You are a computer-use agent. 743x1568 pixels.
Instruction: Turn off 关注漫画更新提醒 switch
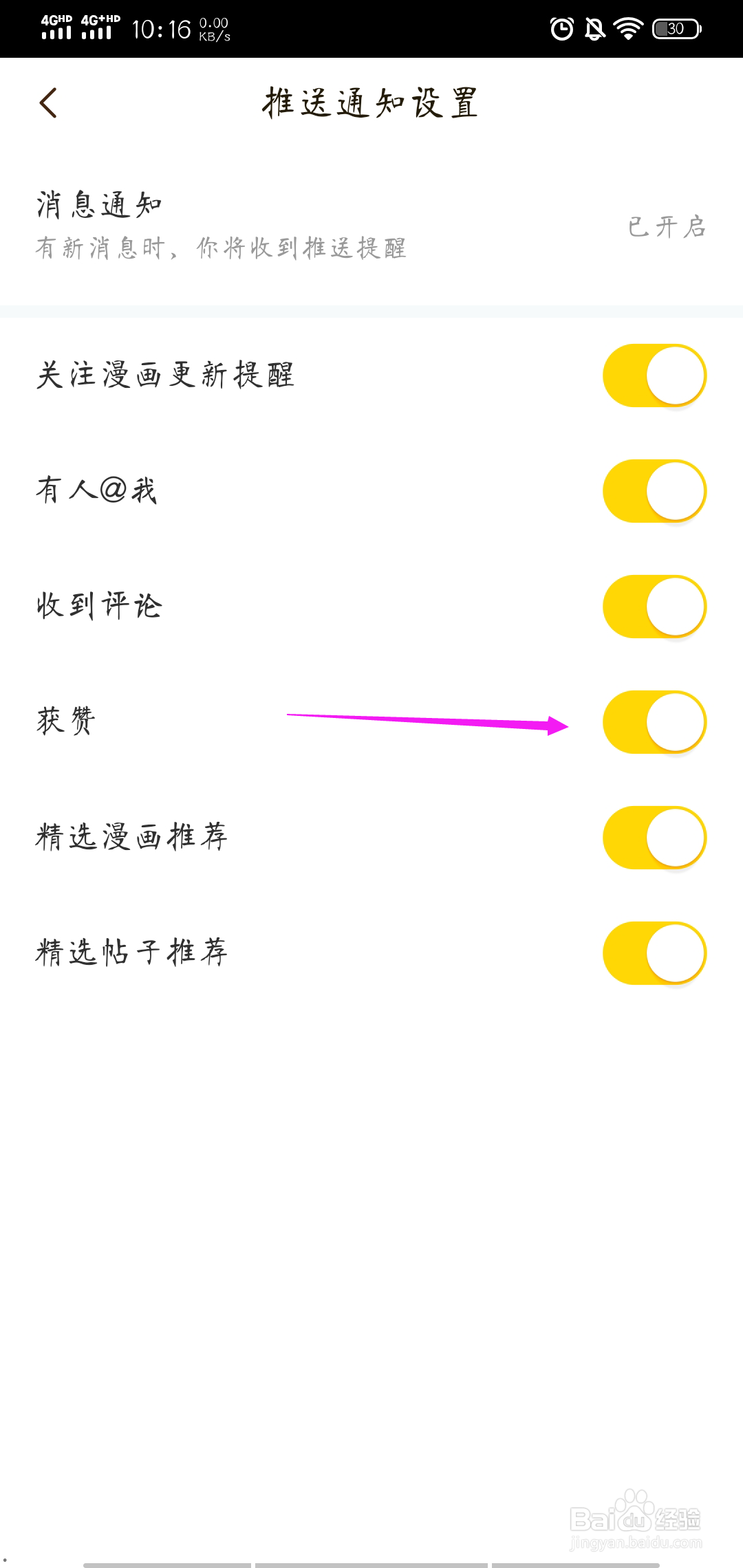pos(654,375)
